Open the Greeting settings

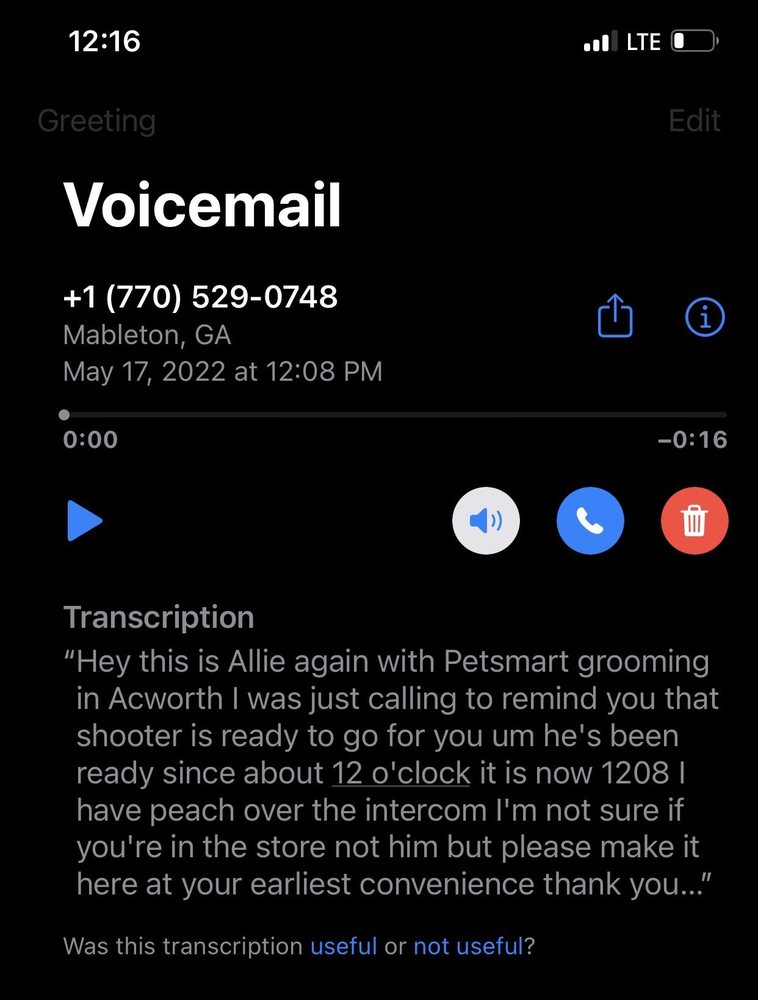click(x=97, y=121)
